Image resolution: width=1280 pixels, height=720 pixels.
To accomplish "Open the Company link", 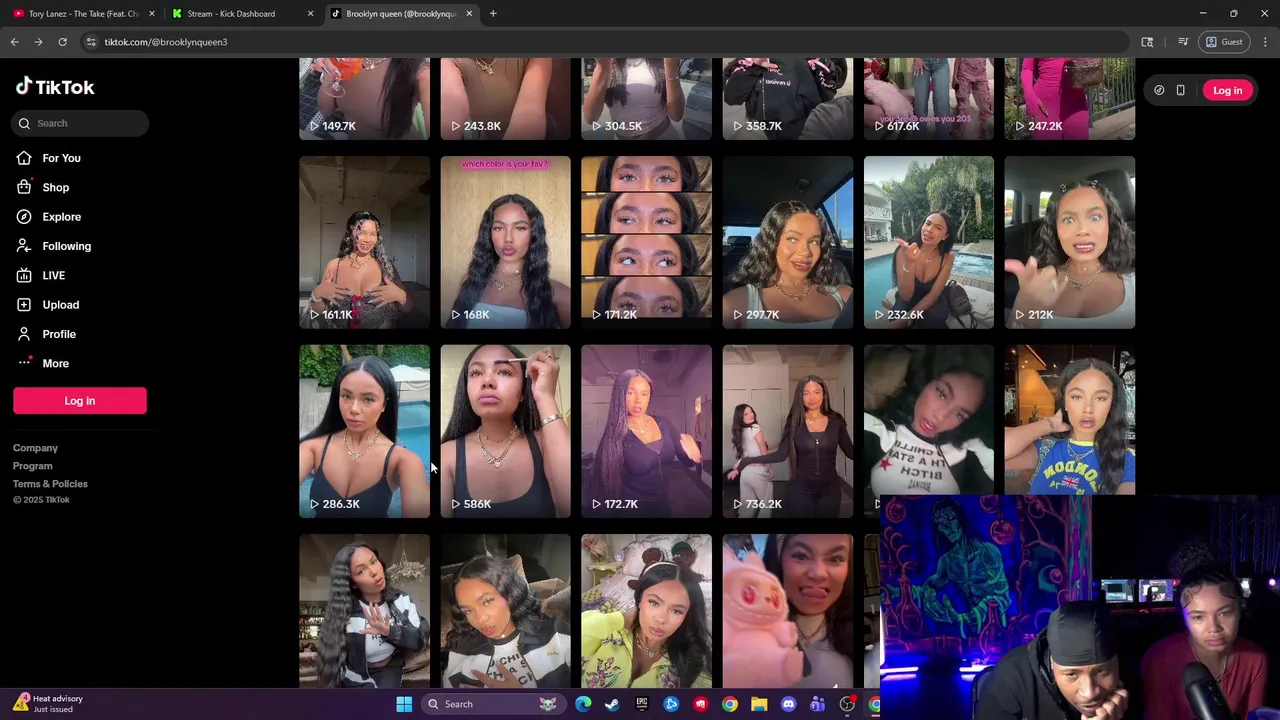I will pos(35,448).
